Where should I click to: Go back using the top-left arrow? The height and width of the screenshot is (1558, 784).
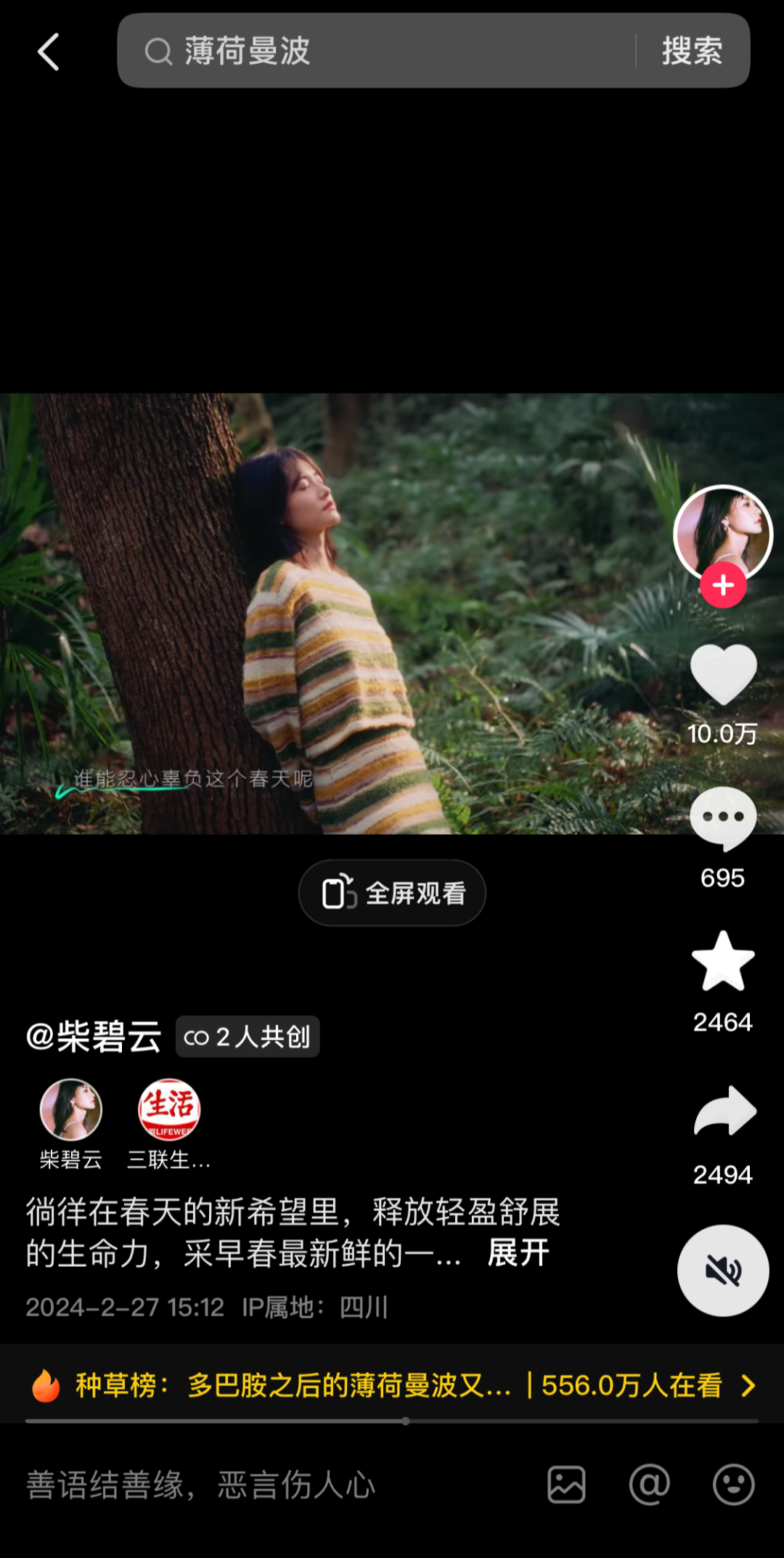(48, 52)
